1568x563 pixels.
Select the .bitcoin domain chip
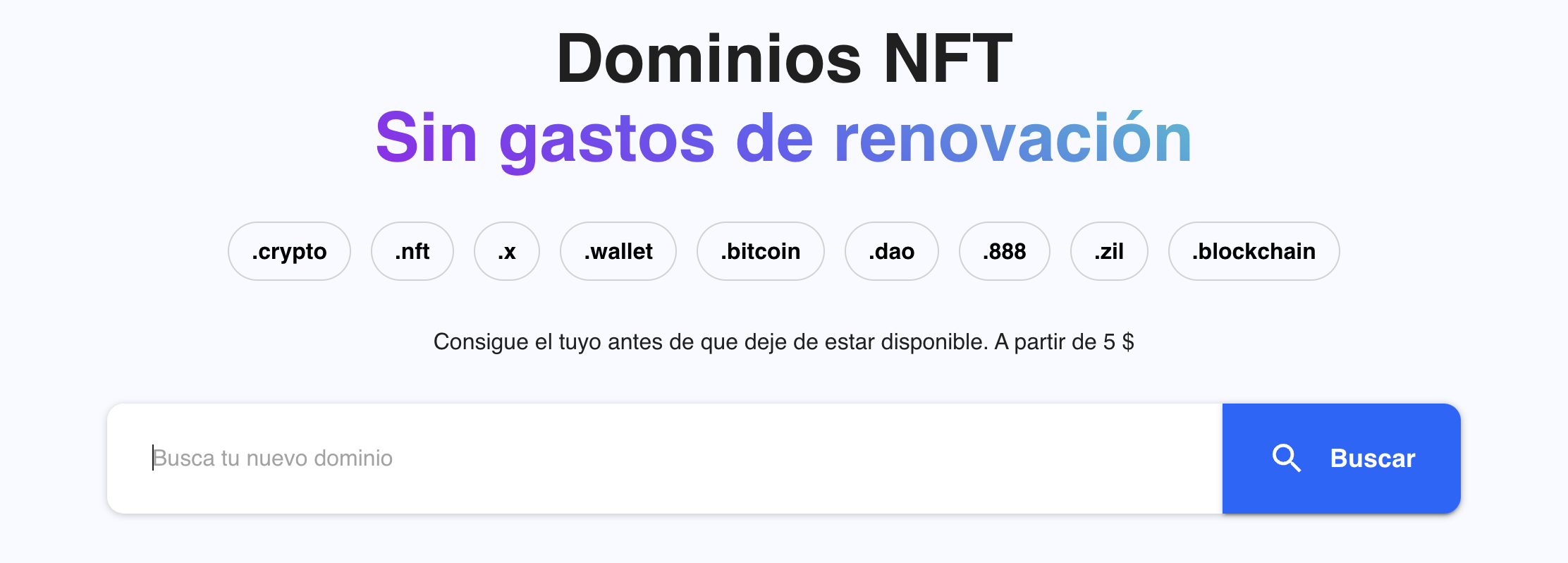pyautogui.click(x=760, y=251)
